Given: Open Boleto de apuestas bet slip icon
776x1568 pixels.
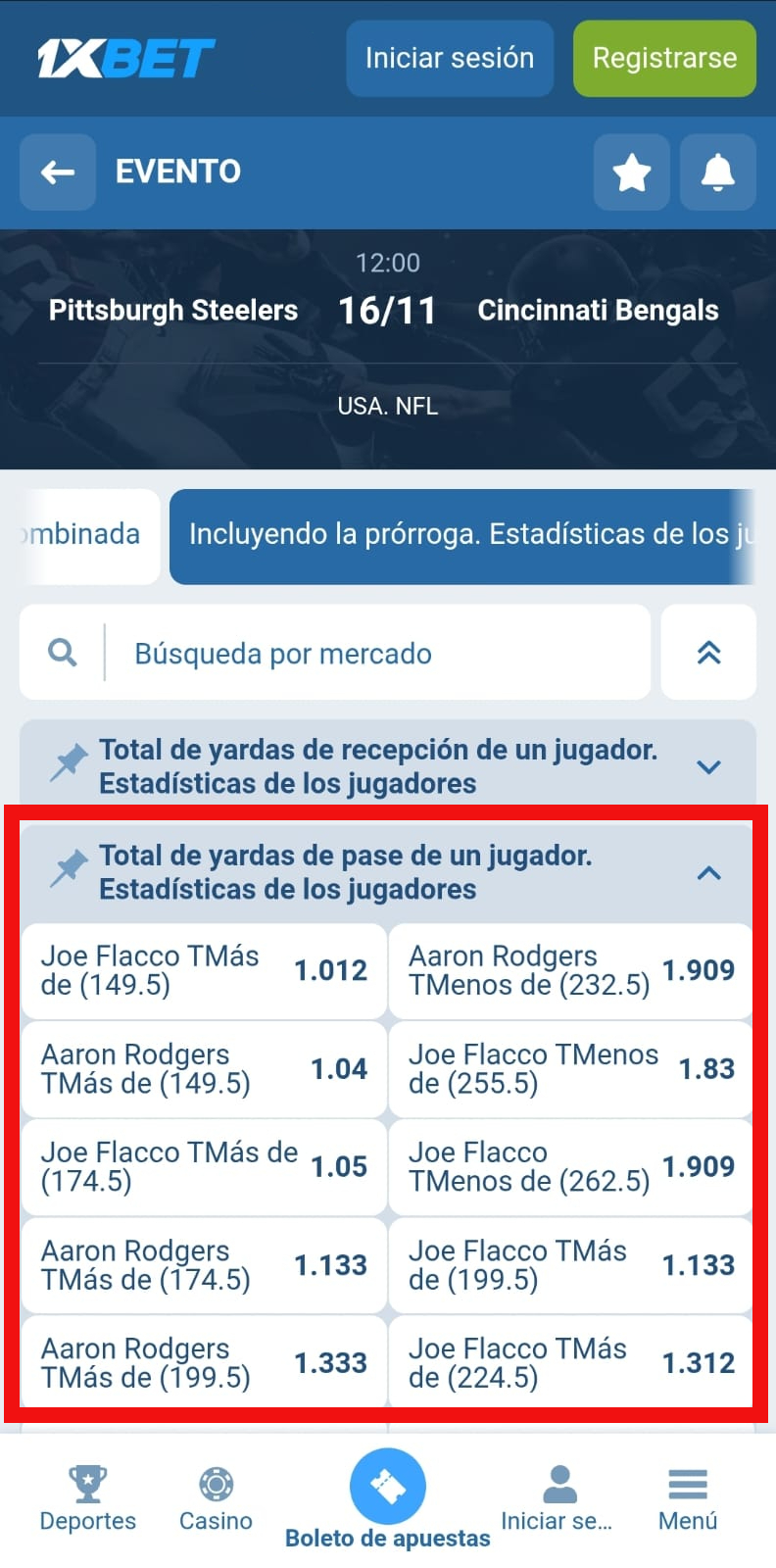Looking at the screenshot, I should (x=388, y=1487).
